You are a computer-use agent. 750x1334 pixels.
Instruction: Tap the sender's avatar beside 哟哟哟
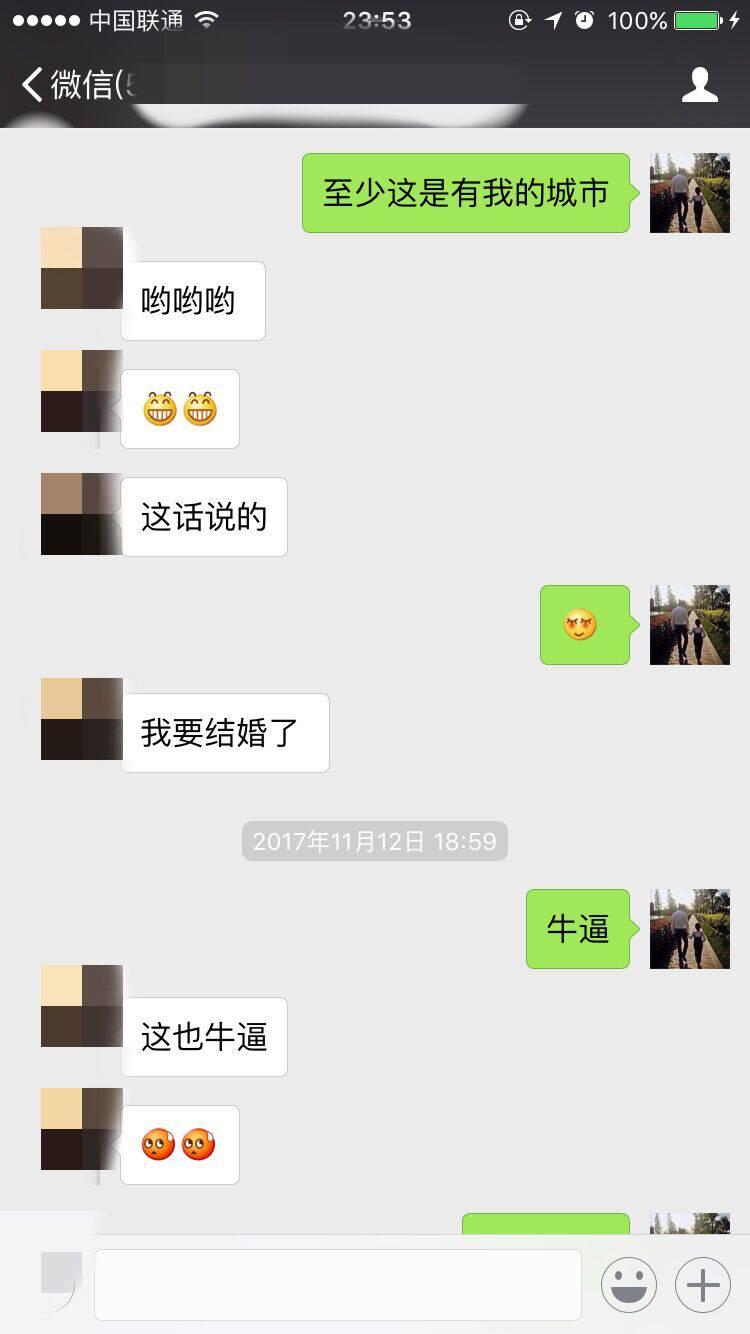pyautogui.click(x=81, y=267)
